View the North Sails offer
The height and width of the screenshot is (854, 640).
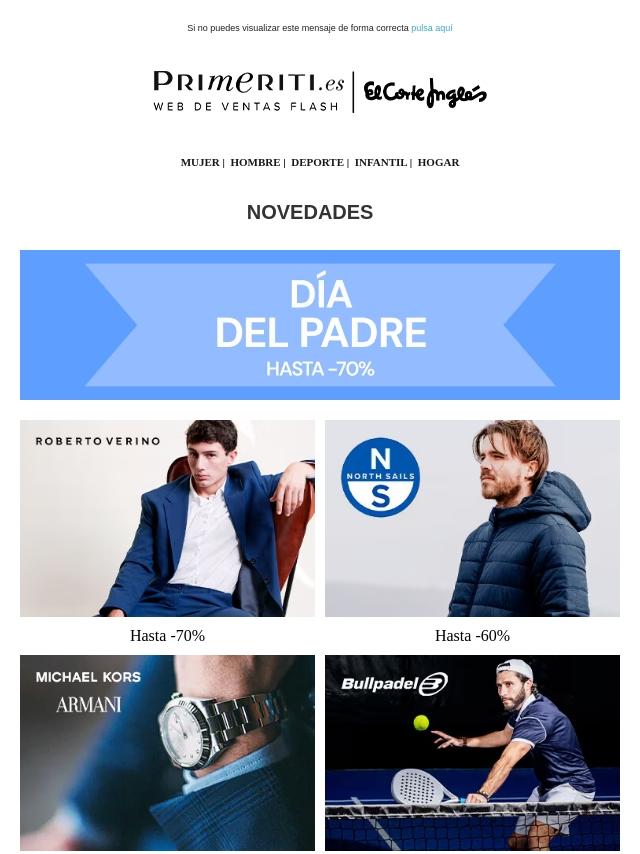point(472,518)
